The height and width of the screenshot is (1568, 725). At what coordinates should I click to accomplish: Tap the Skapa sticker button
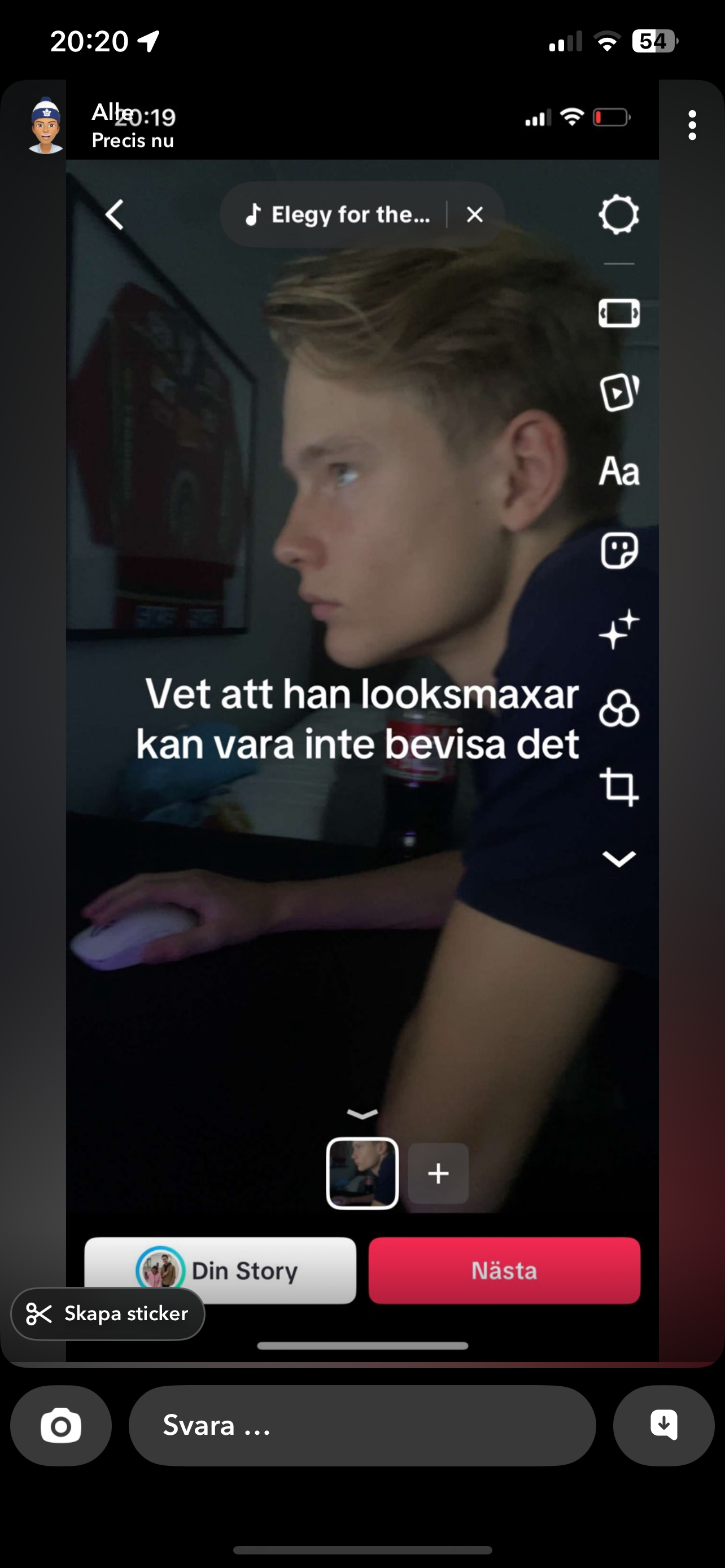(108, 1313)
